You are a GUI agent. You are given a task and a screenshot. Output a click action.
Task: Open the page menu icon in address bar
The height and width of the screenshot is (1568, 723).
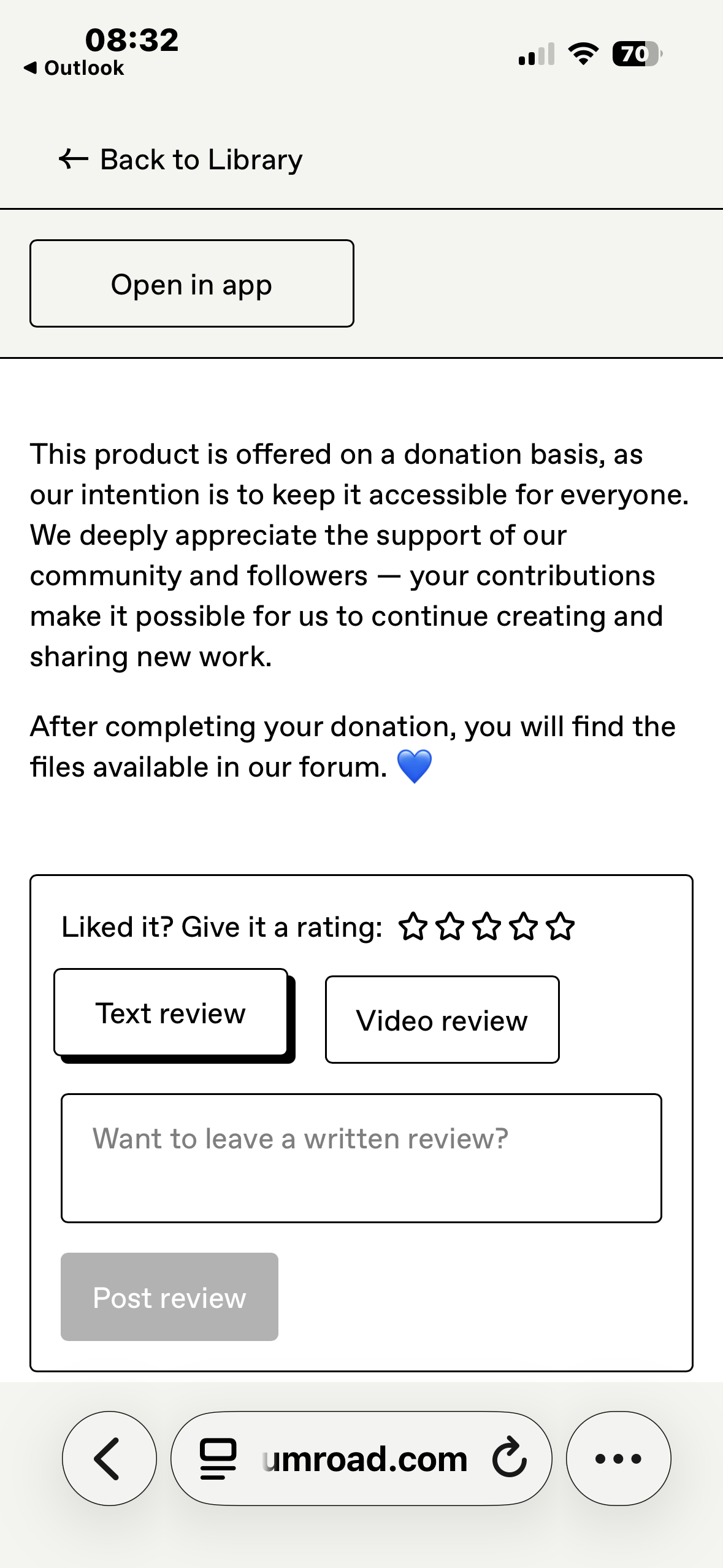coord(218,1459)
